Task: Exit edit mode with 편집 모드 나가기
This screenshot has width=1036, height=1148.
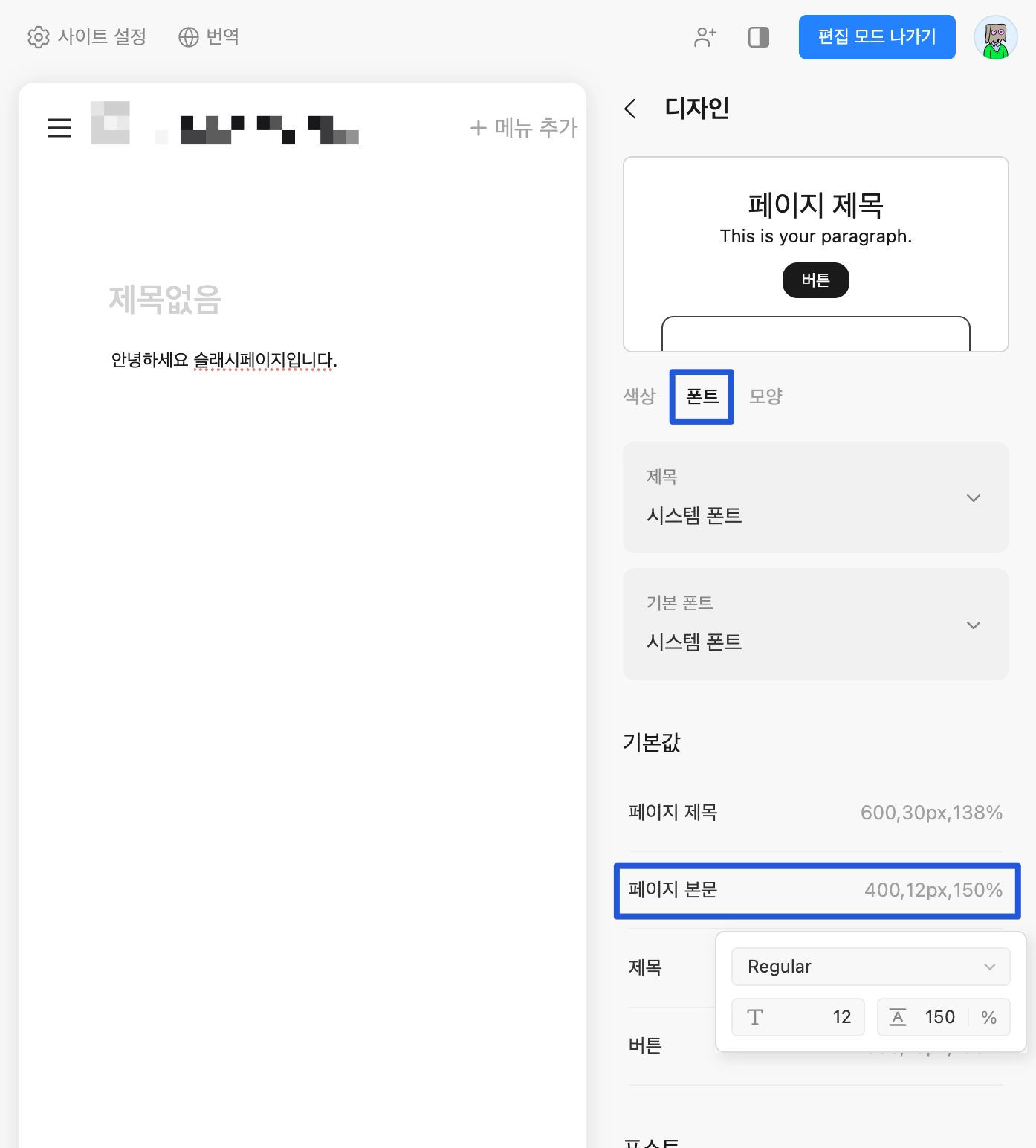Action: pyautogui.click(x=876, y=37)
